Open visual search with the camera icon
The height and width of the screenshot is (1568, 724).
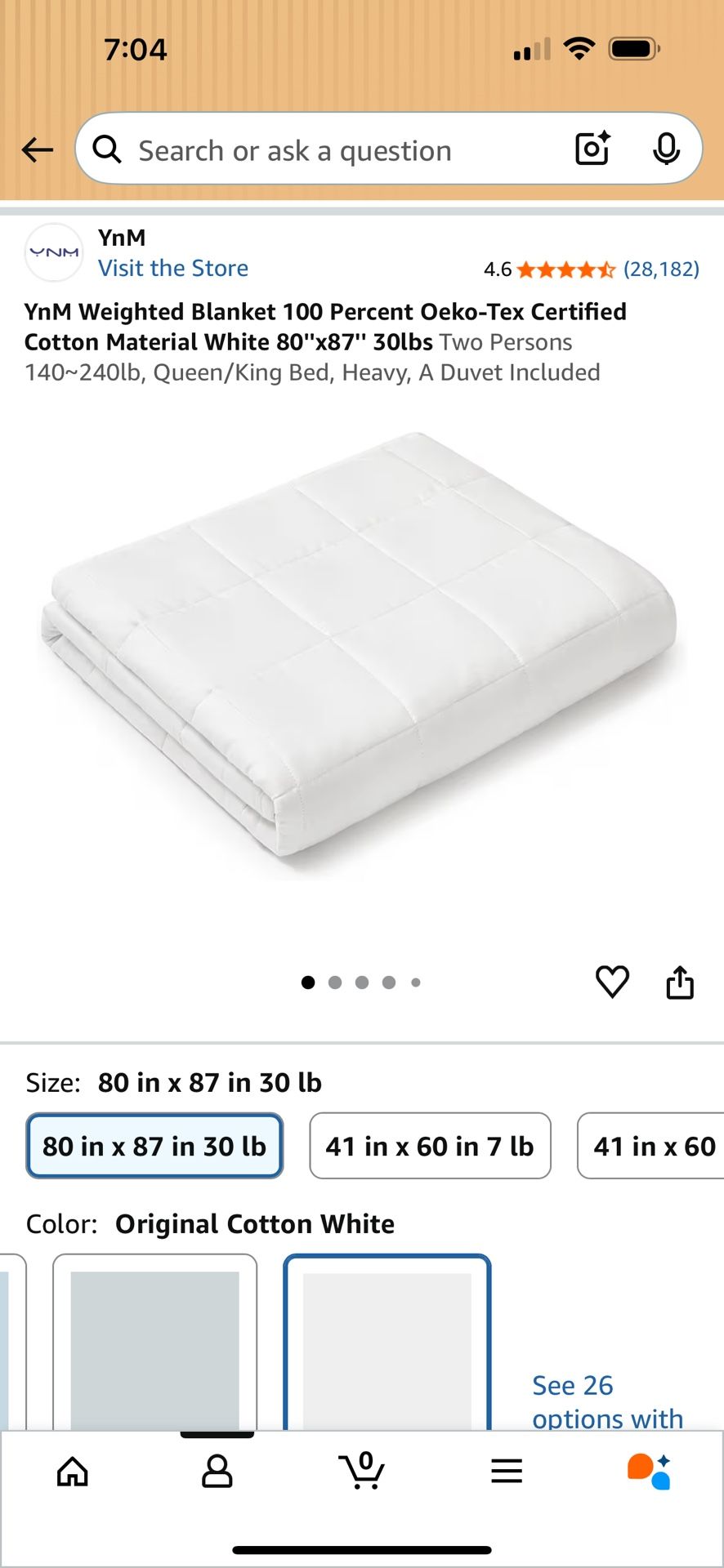tap(592, 149)
